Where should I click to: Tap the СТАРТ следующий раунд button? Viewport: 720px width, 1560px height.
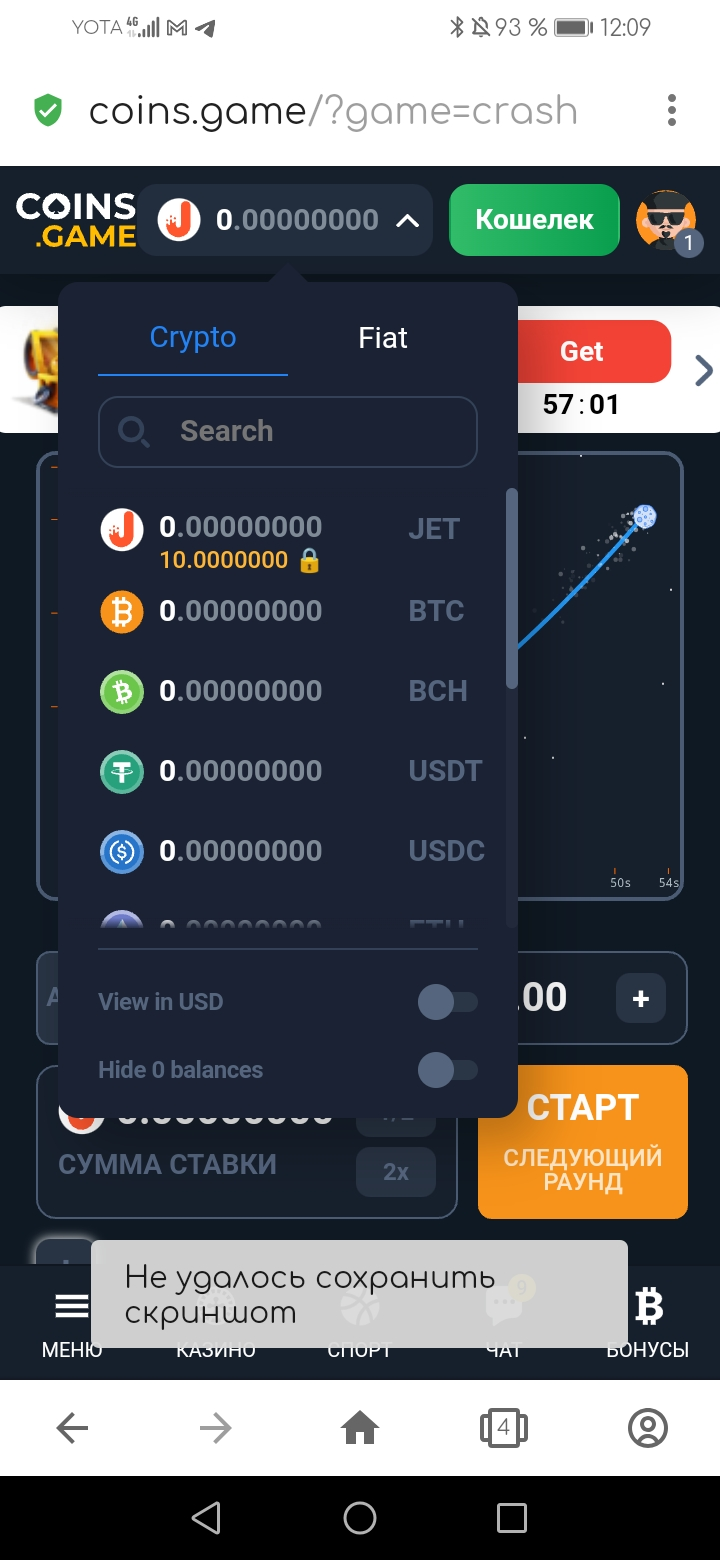click(583, 1142)
